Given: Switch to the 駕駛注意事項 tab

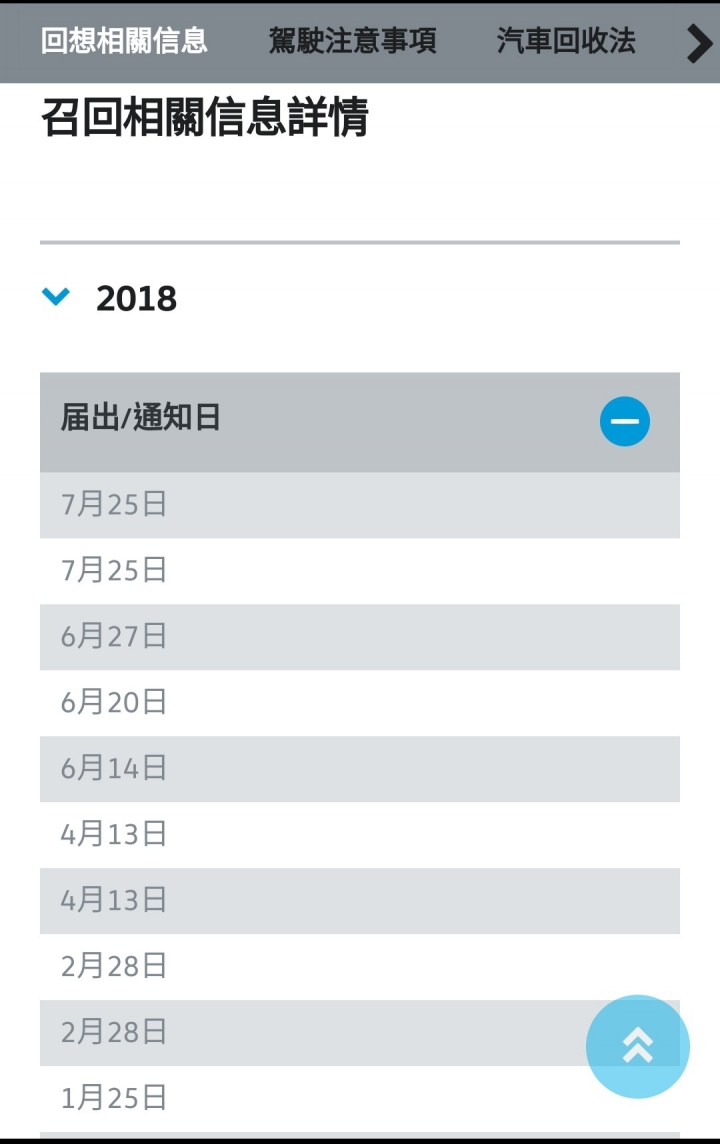Looking at the screenshot, I should 352,41.
